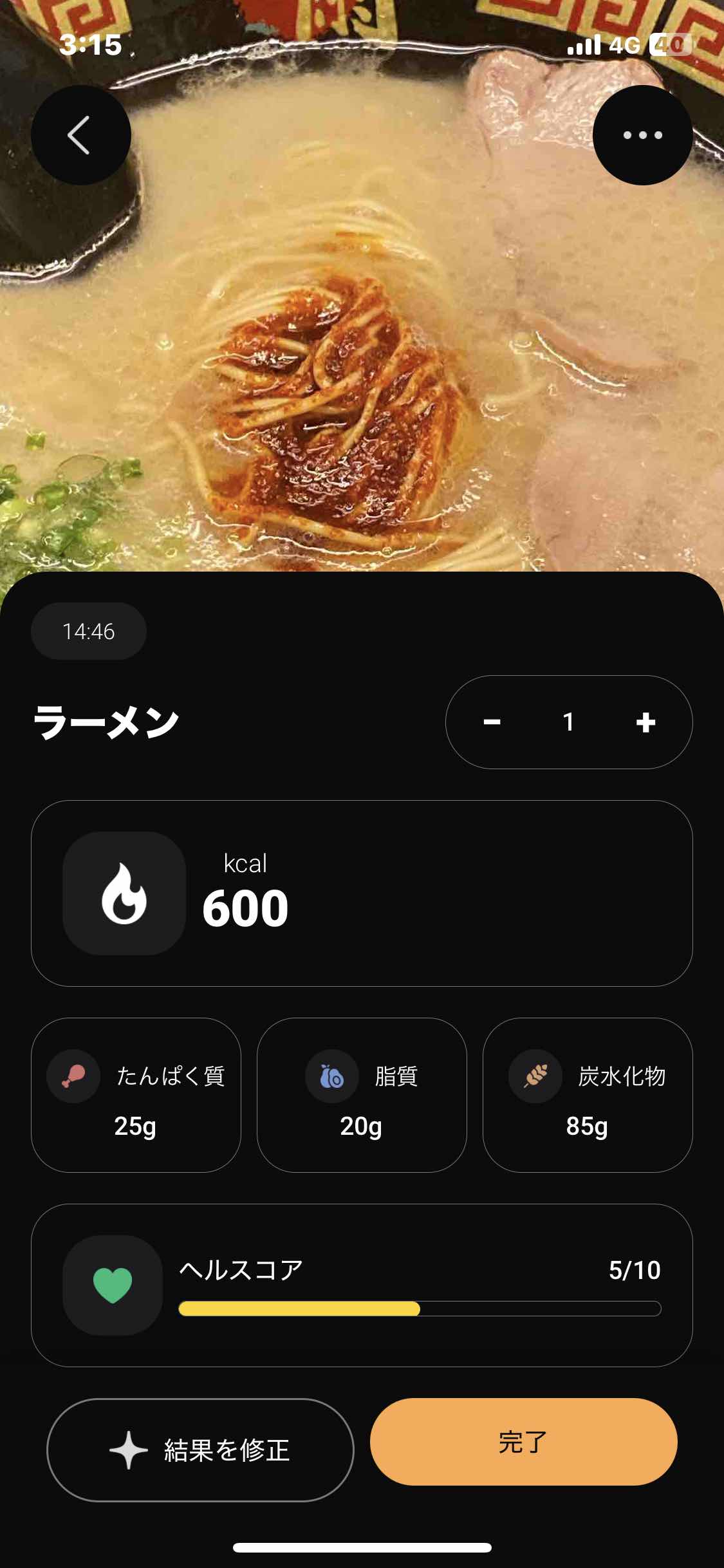The width and height of the screenshot is (724, 1568).
Task: Decrease the ramen serving quantity
Action: point(492,722)
